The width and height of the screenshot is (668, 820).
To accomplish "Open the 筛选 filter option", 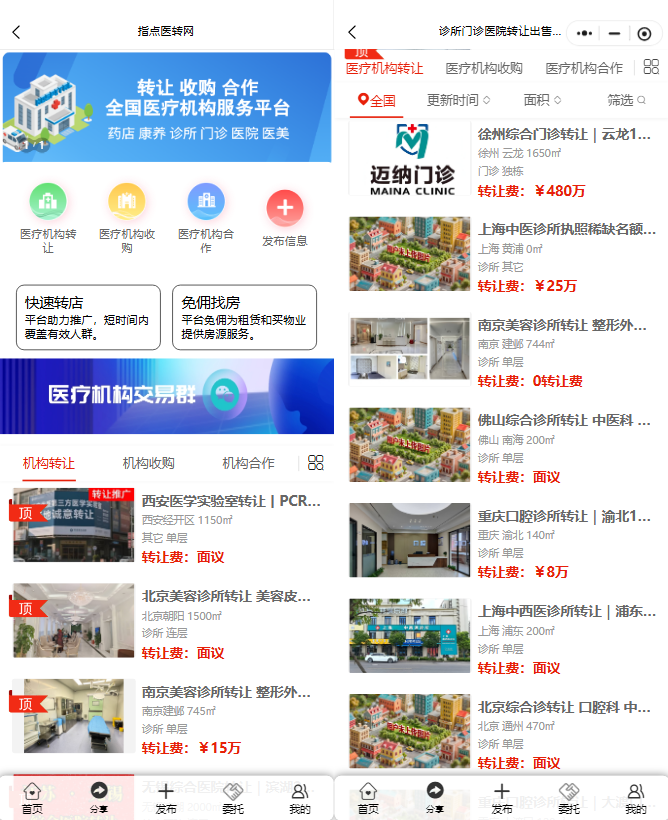I will pyautogui.click(x=626, y=100).
